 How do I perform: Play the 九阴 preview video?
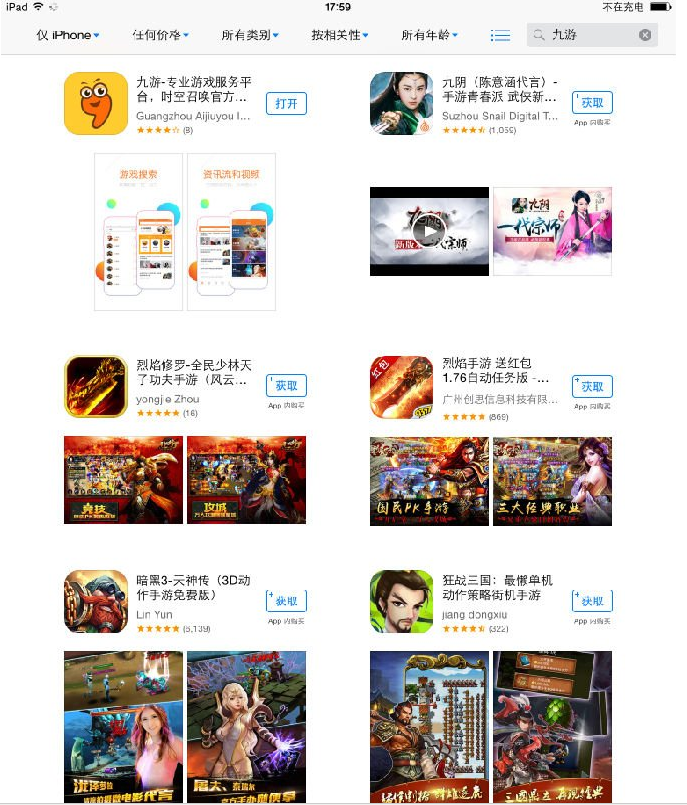pos(429,231)
